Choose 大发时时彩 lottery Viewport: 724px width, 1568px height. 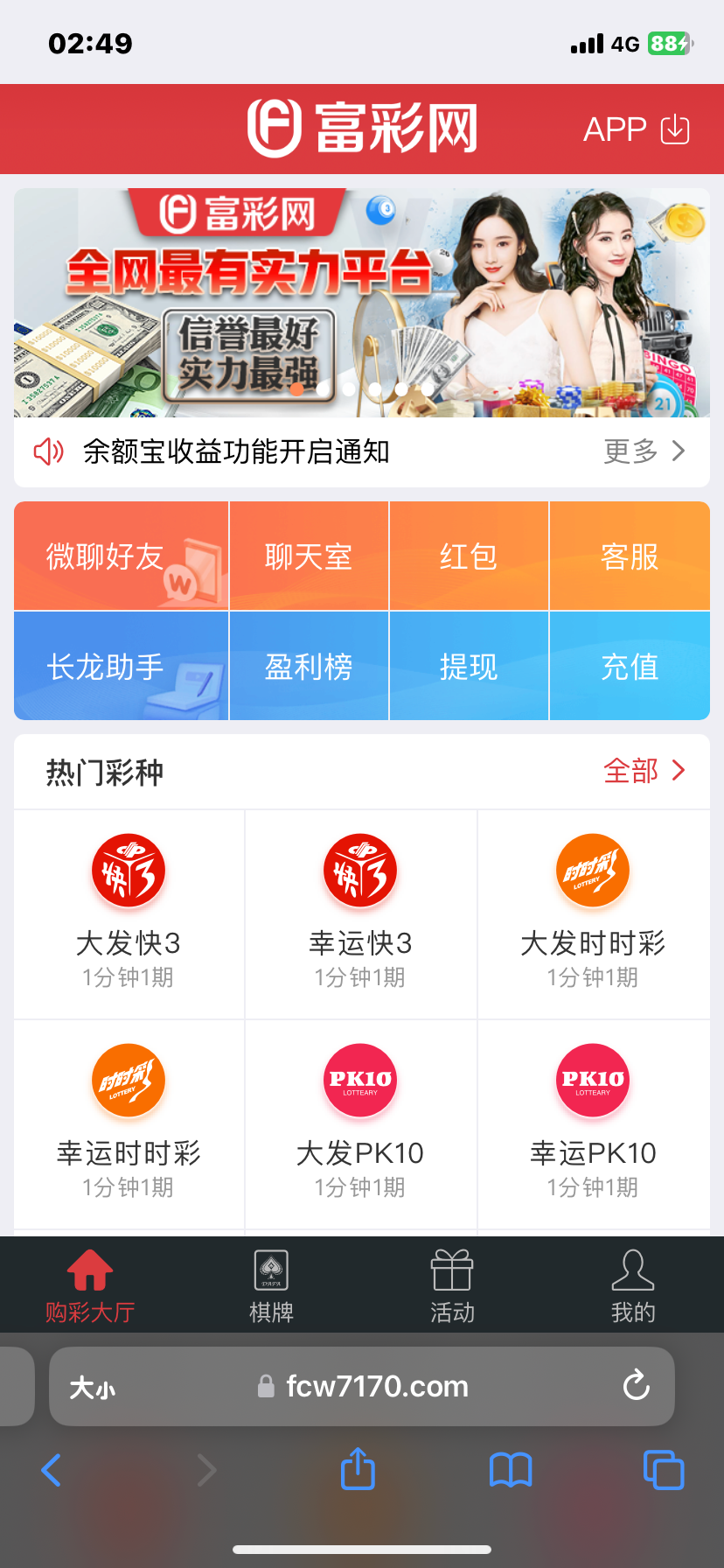click(x=593, y=912)
